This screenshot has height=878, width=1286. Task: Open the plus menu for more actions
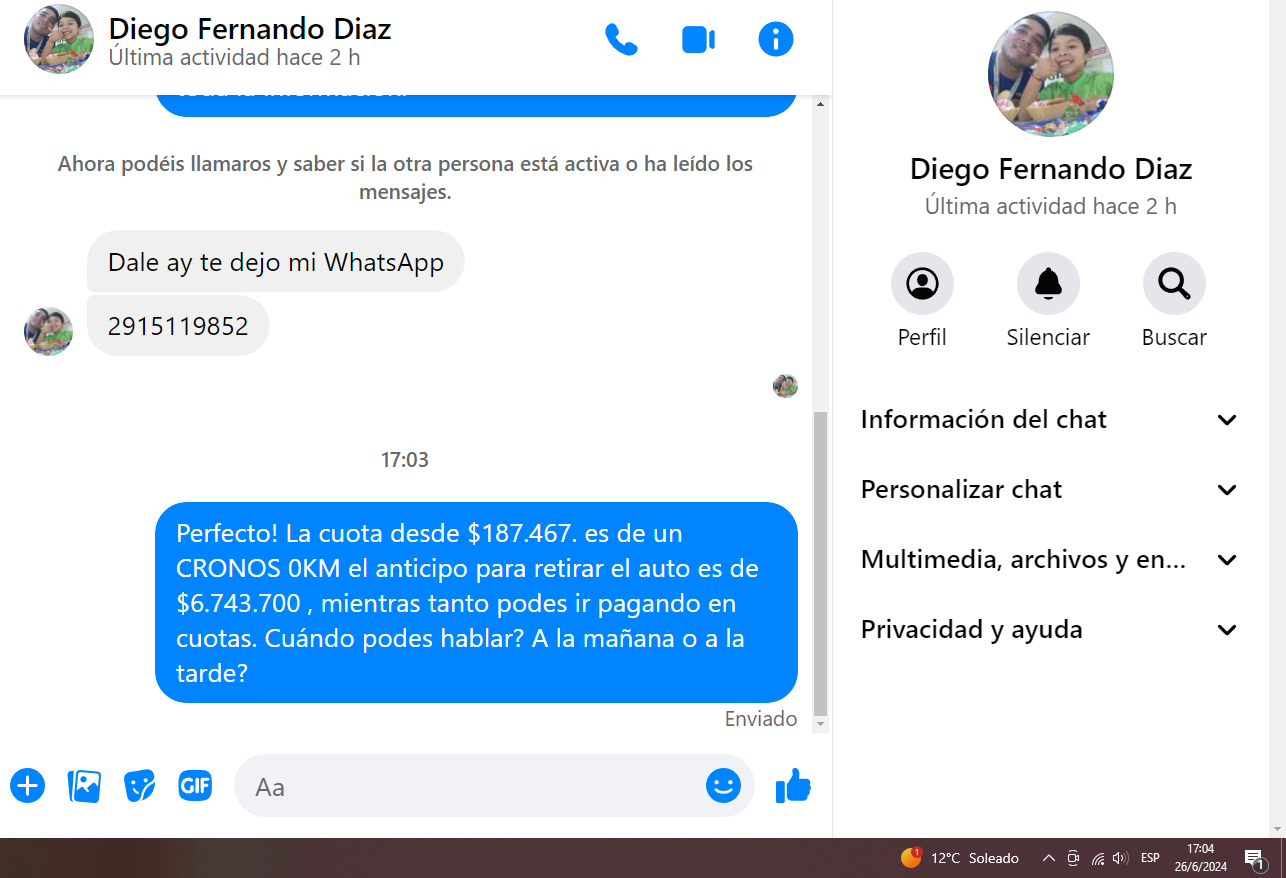point(28,786)
